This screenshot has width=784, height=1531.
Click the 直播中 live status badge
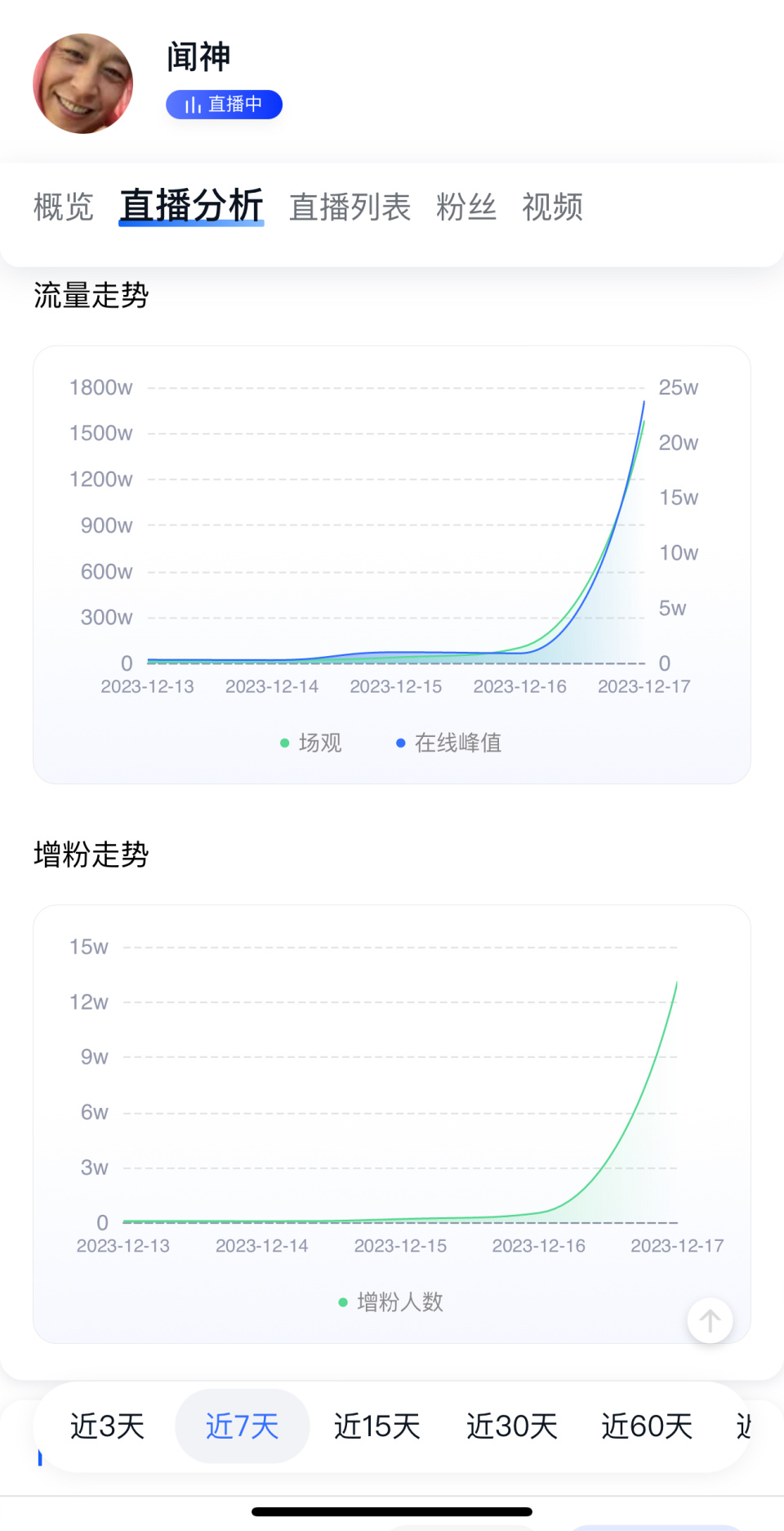(224, 105)
